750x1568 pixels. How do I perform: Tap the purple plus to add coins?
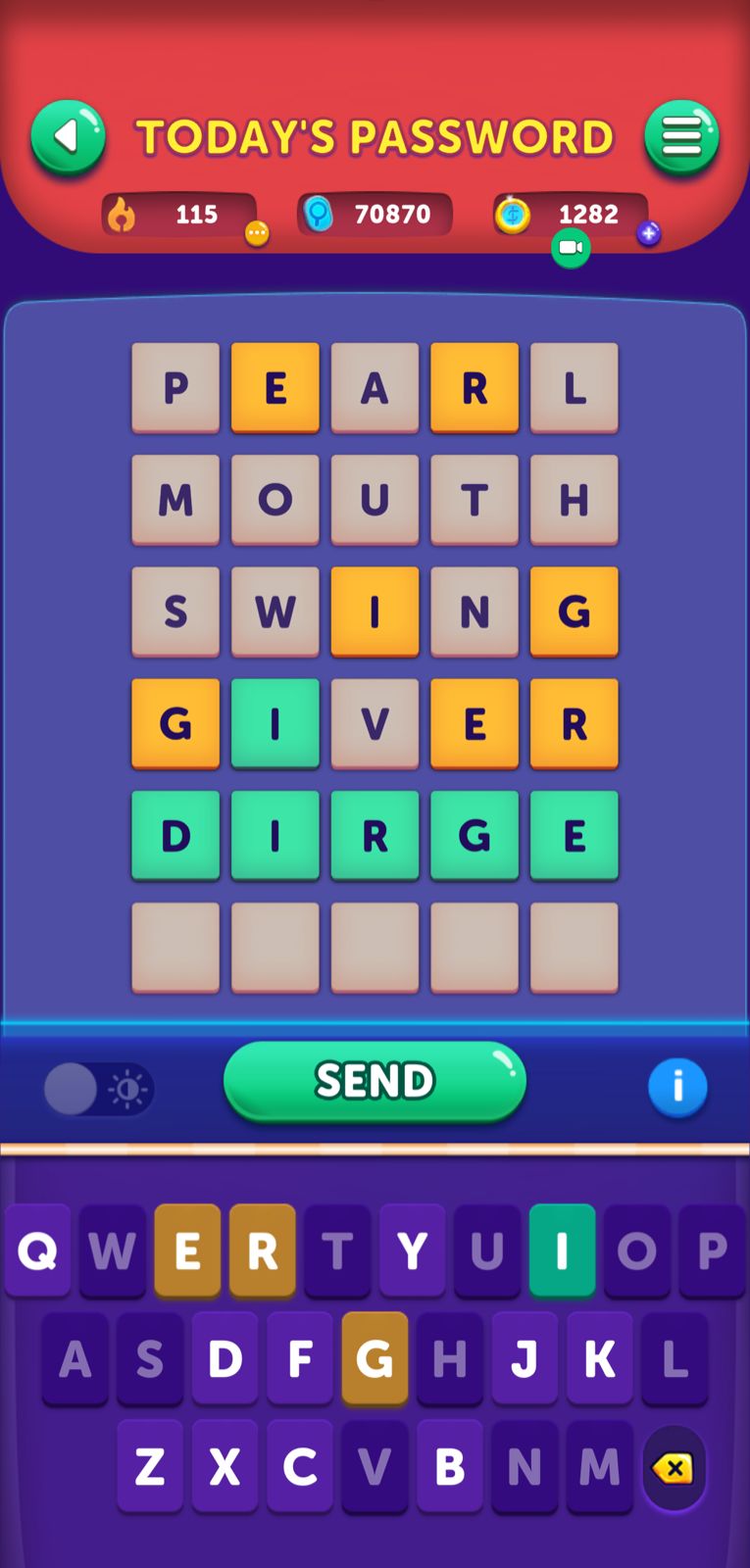[648, 233]
